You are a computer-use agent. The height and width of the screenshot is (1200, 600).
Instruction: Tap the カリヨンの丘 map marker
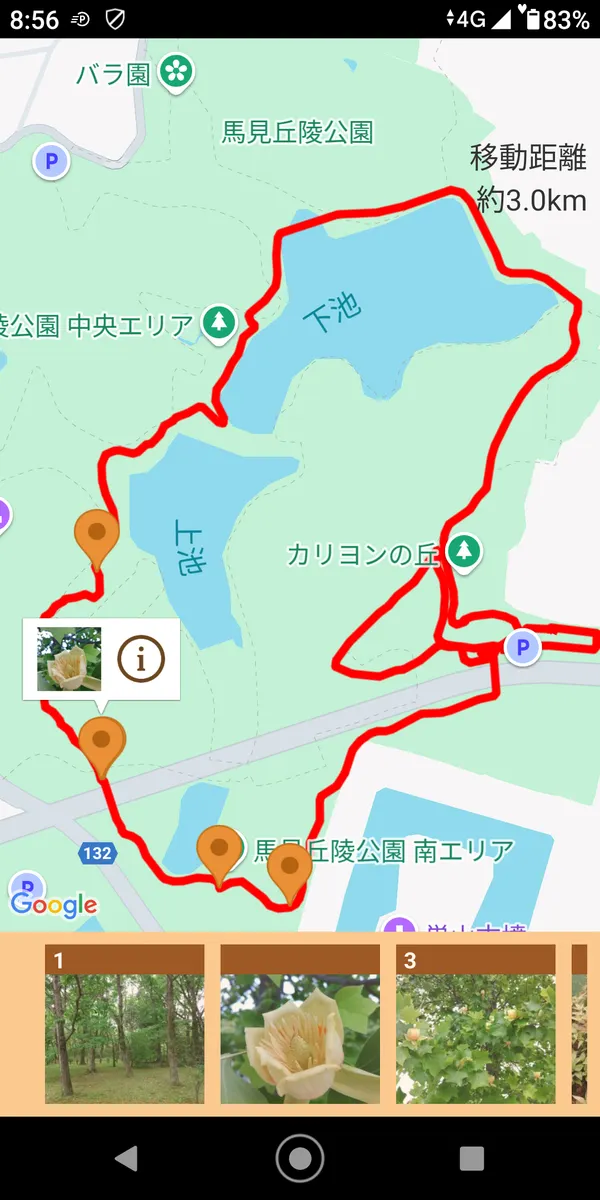coord(463,549)
